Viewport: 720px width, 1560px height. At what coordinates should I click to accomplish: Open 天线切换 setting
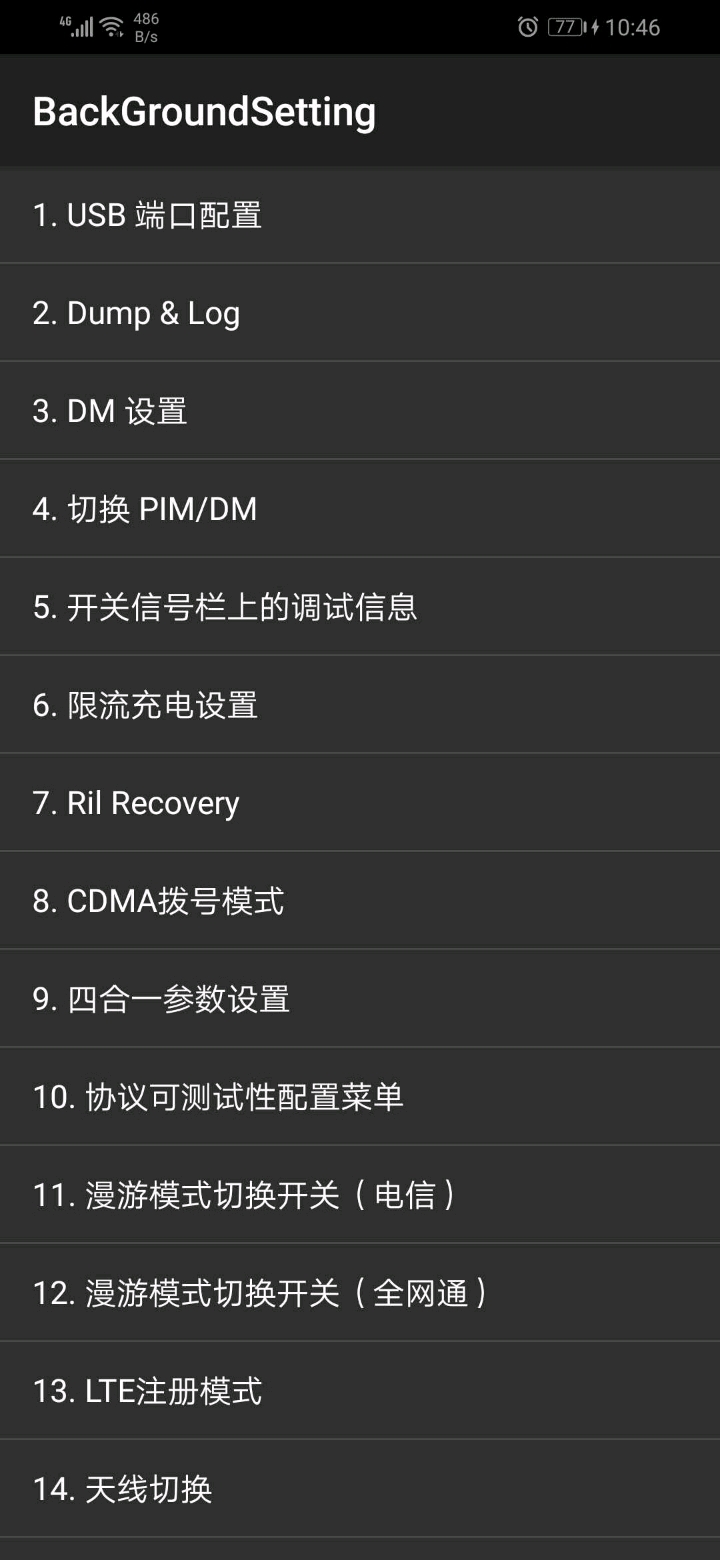[360, 1489]
